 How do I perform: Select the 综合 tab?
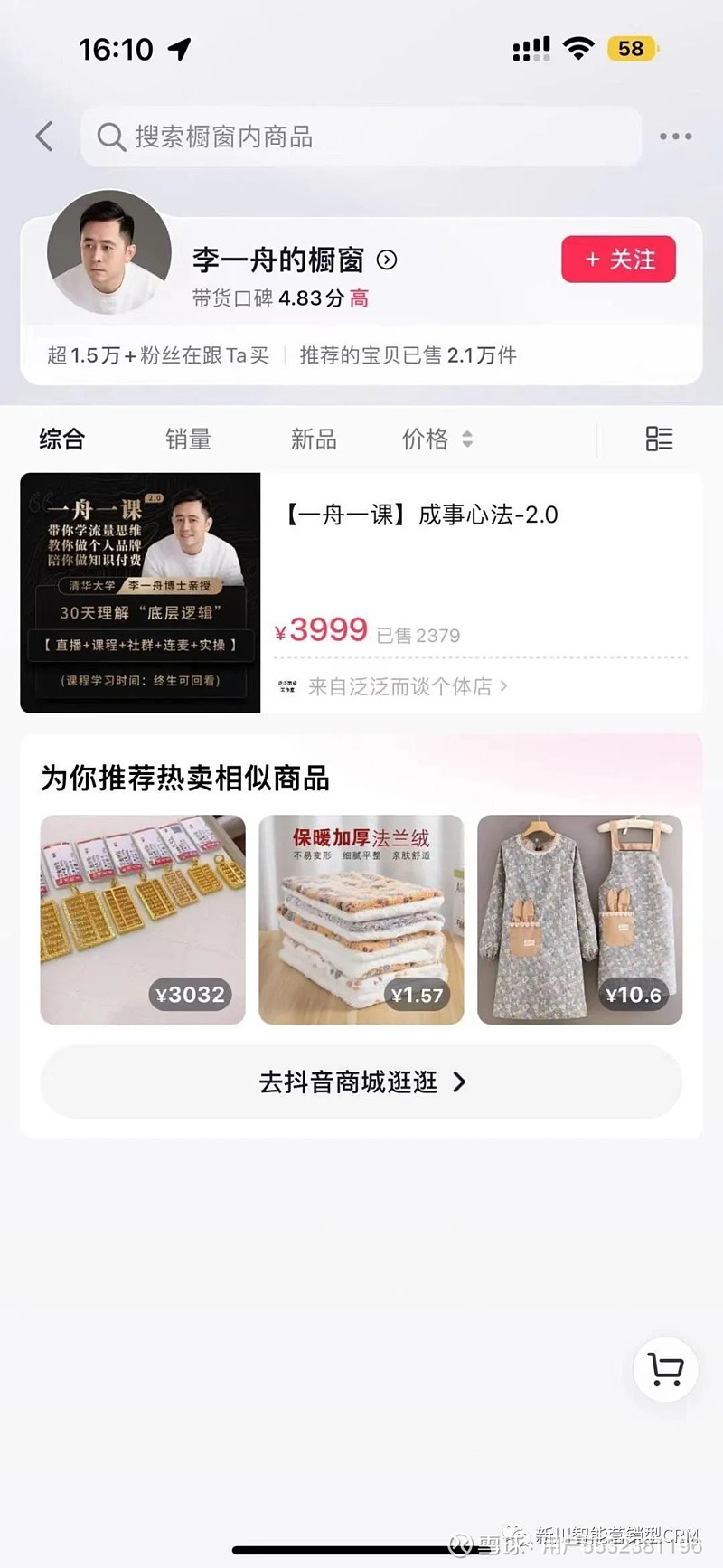62,439
